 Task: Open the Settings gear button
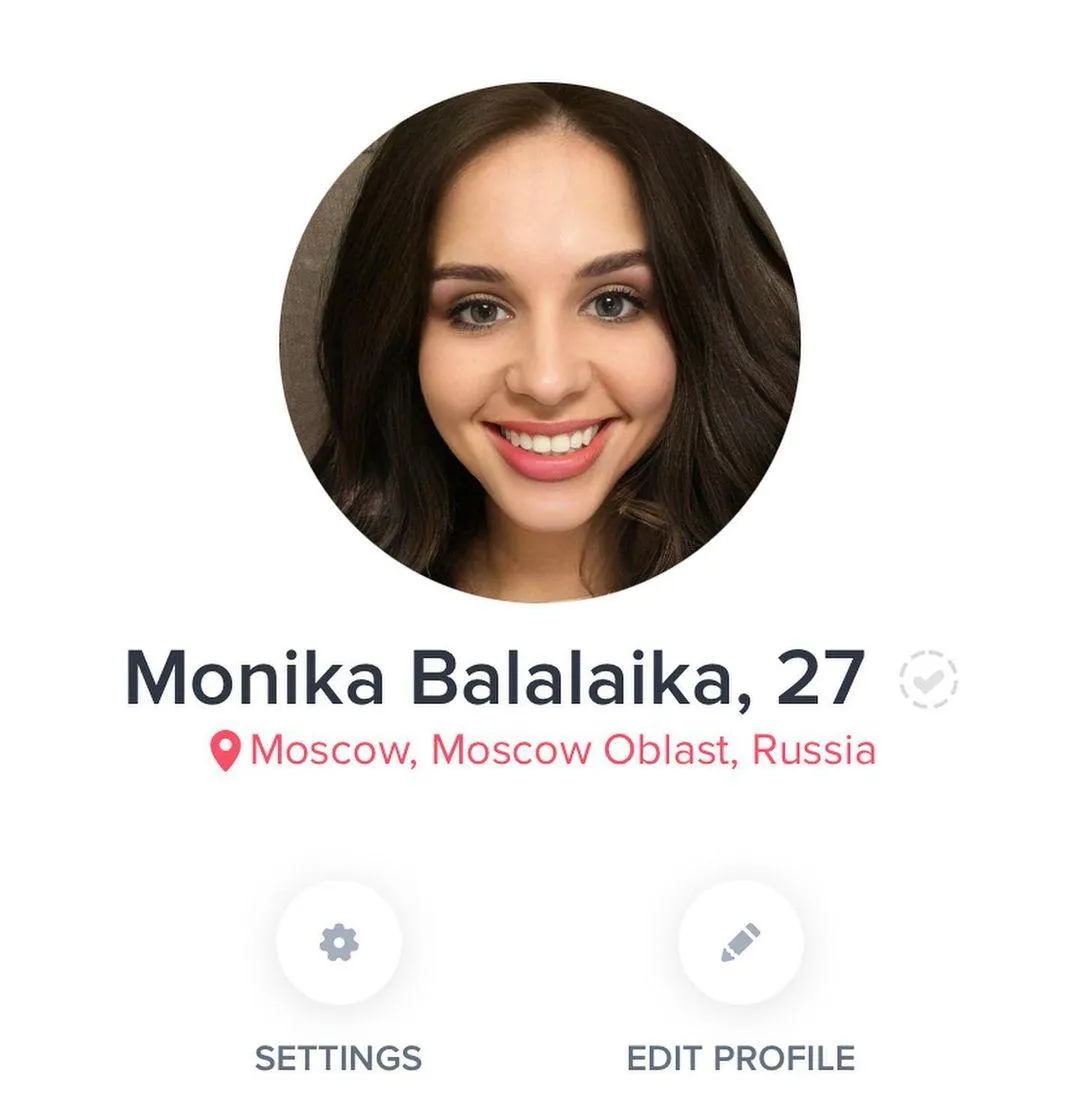tap(339, 943)
